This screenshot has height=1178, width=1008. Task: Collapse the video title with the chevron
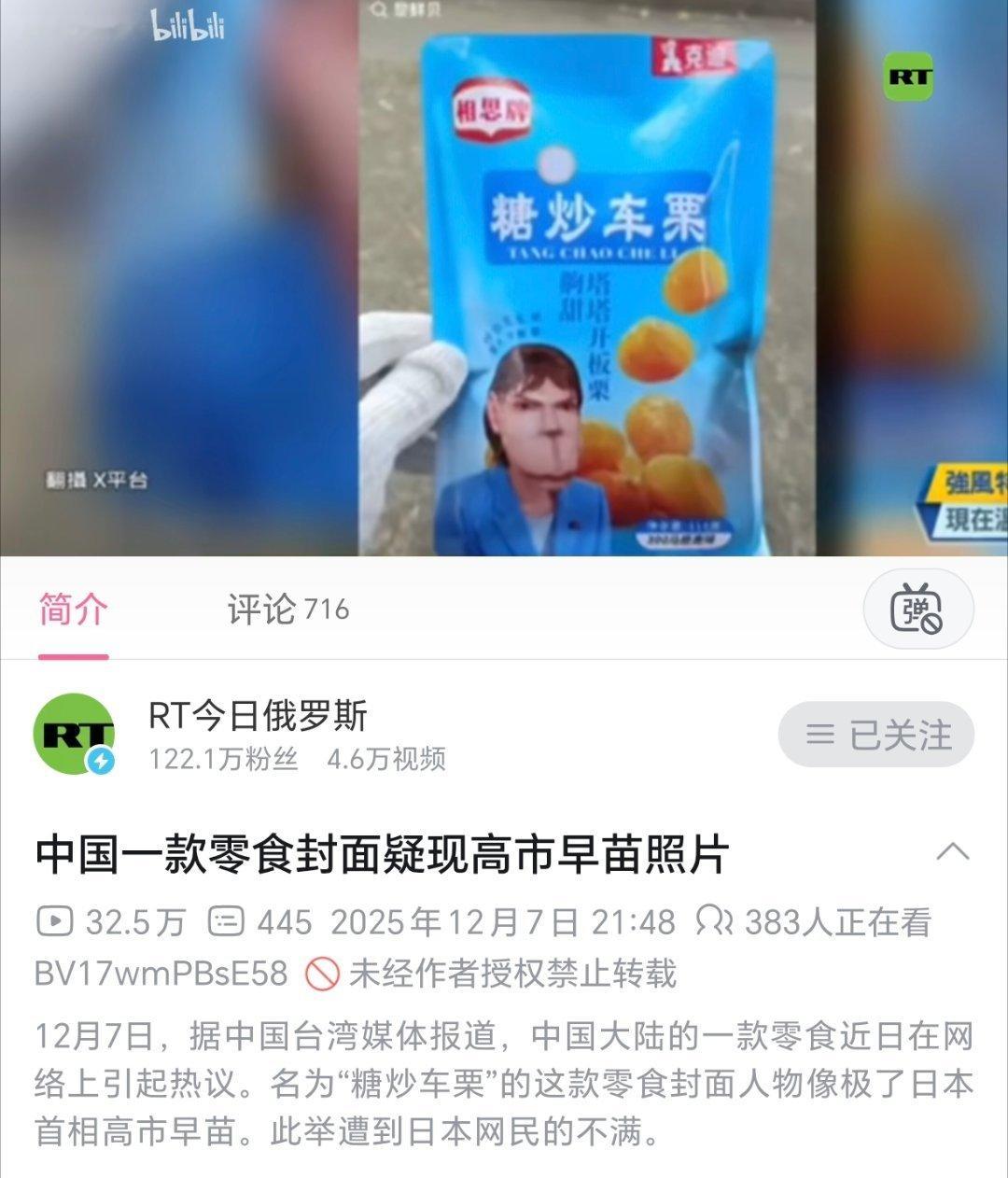point(955,849)
